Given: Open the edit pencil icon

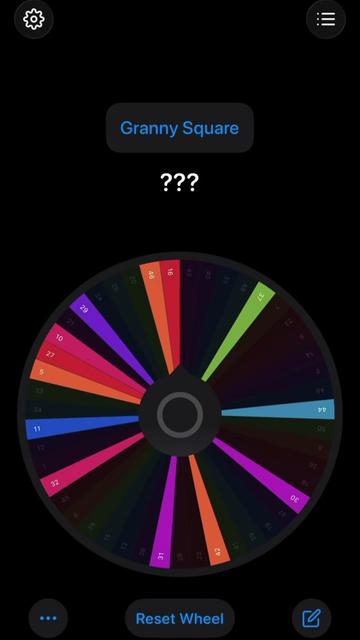Looking at the screenshot, I should 311,618.
